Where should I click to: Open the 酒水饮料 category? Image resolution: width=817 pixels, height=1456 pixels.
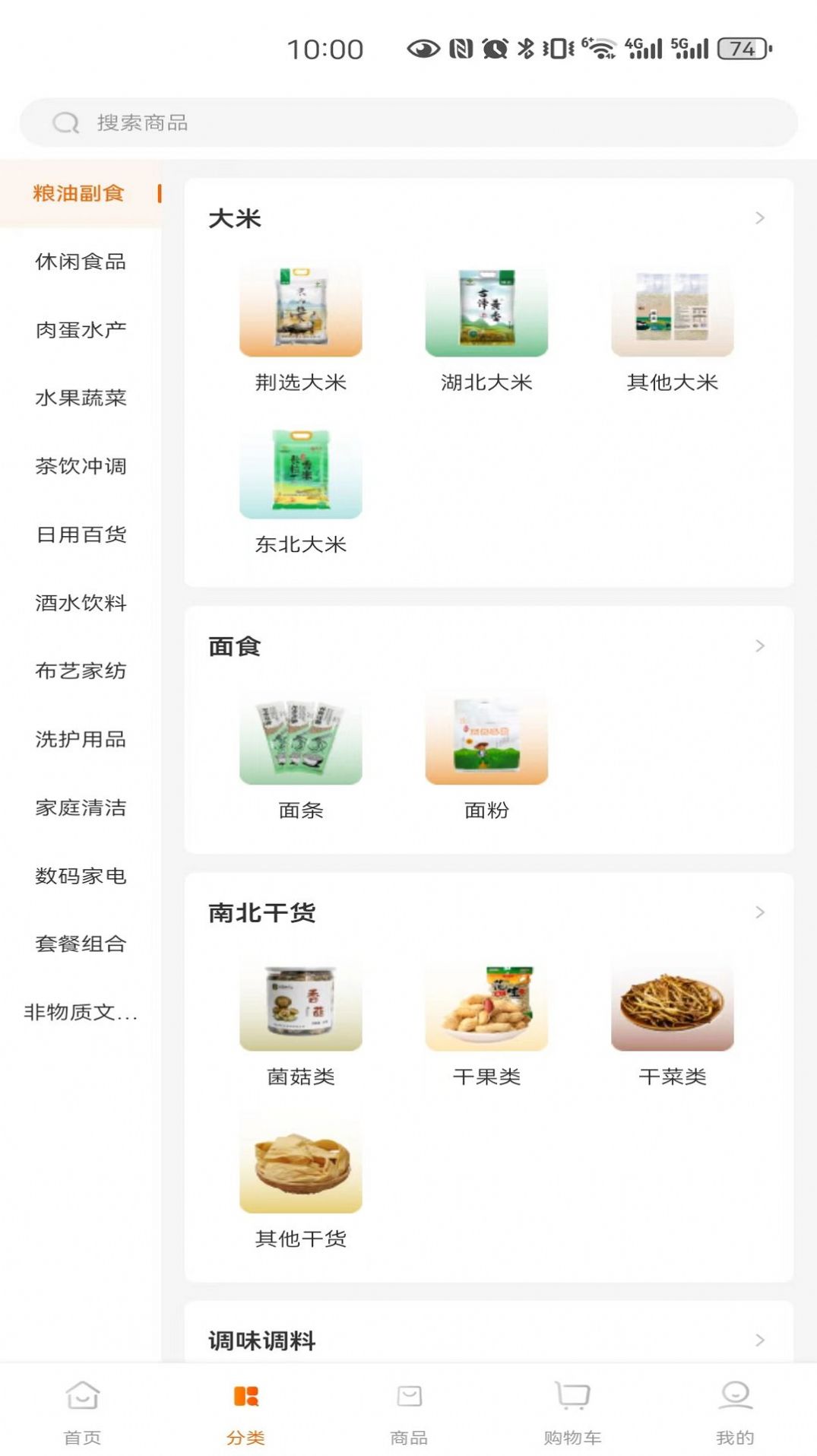click(x=81, y=604)
